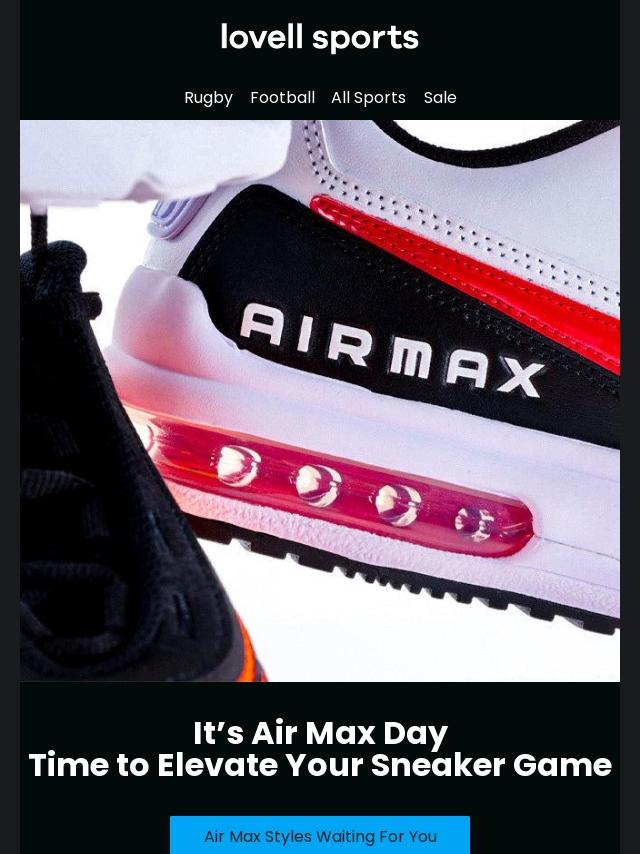This screenshot has height=854, width=640.
Task: Open All Sports category
Action: click(368, 98)
